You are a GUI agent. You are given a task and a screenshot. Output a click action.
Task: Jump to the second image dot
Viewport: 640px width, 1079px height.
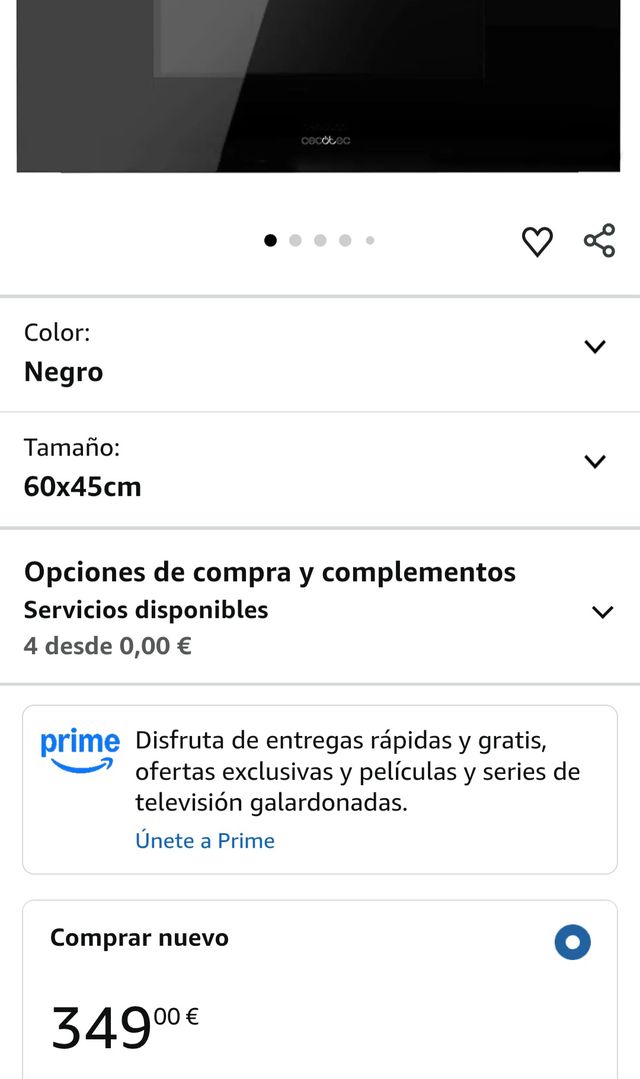click(x=295, y=240)
